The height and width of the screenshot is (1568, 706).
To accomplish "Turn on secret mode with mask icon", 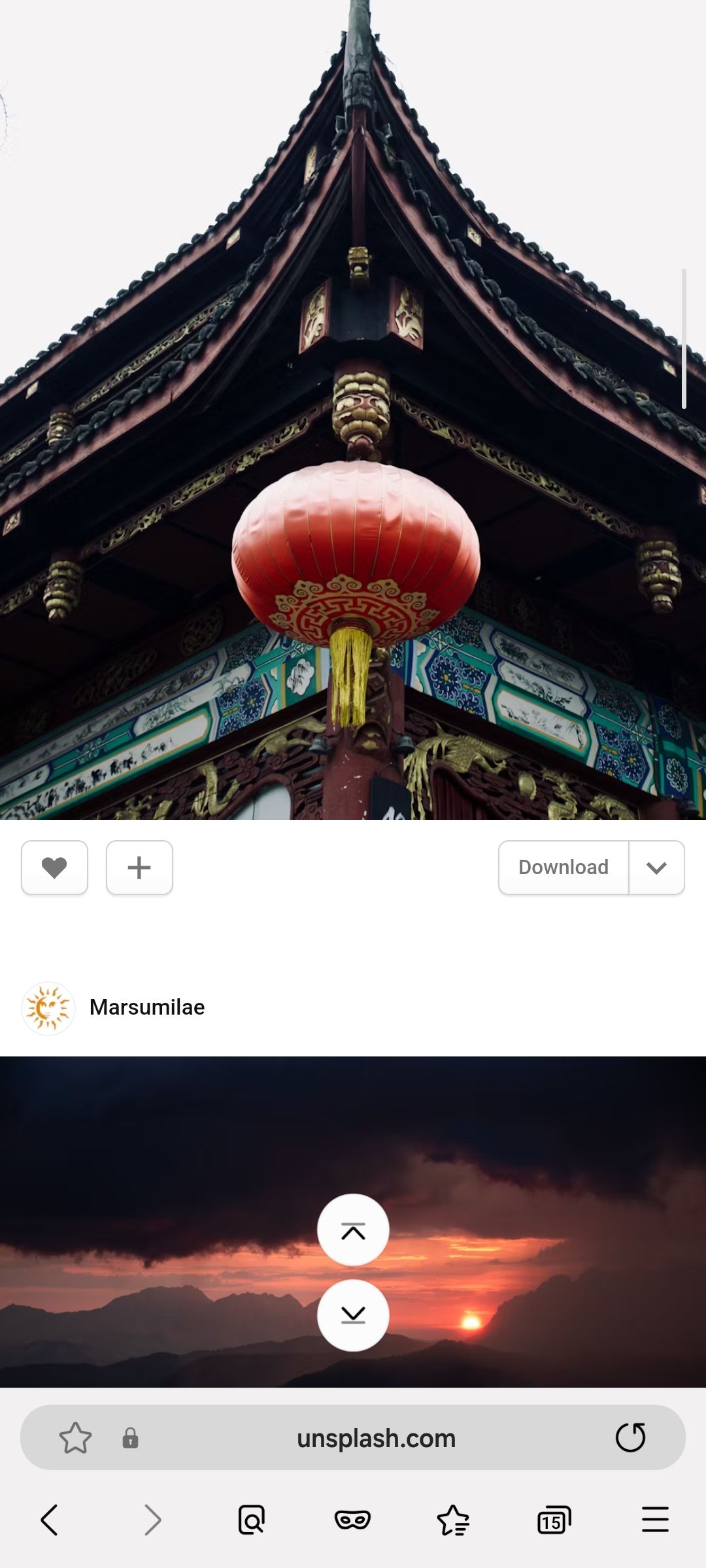I will 352,1520.
